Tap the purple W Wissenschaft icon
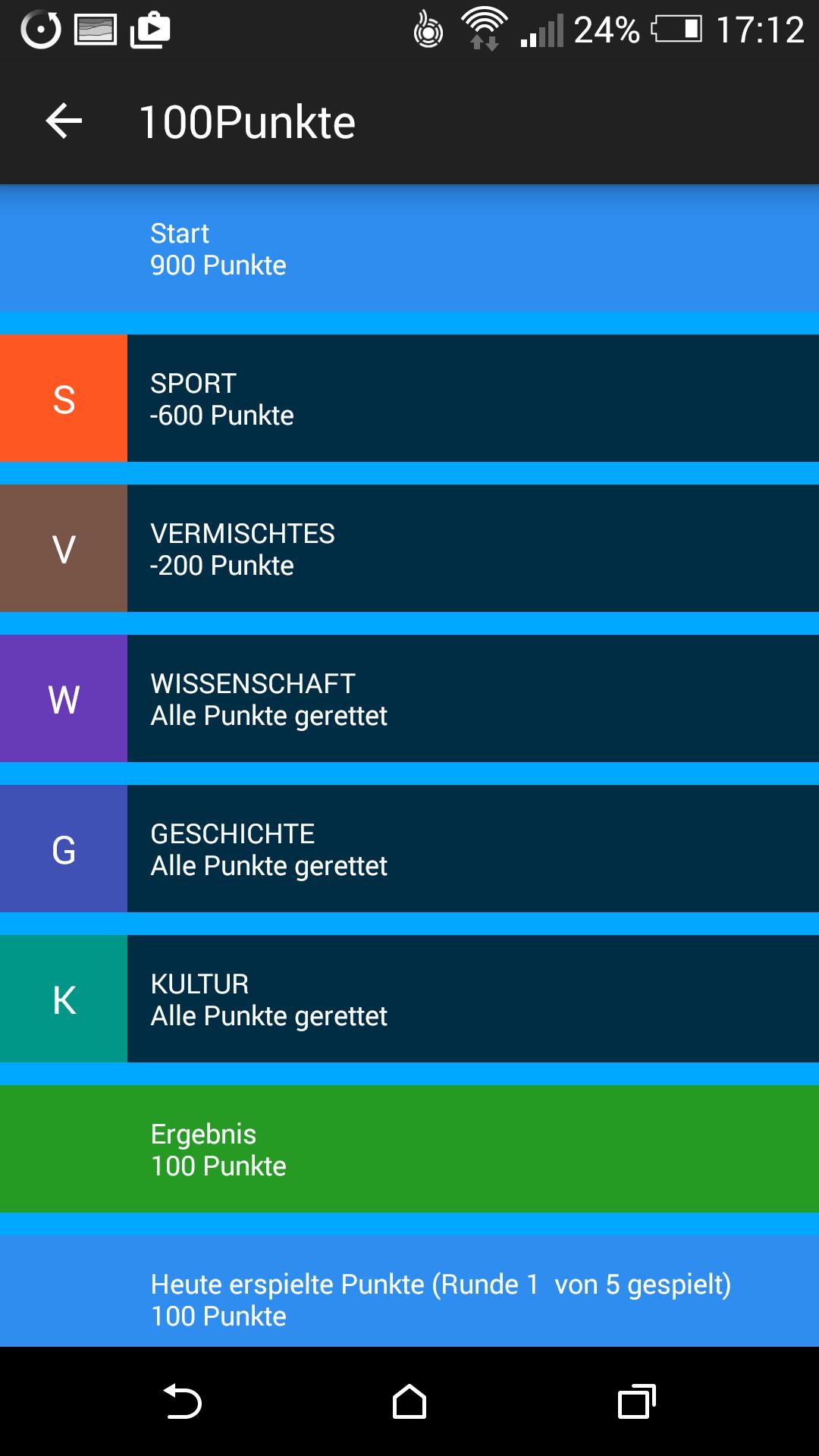The width and height of the screenshot is (819, 1456). 64,698
